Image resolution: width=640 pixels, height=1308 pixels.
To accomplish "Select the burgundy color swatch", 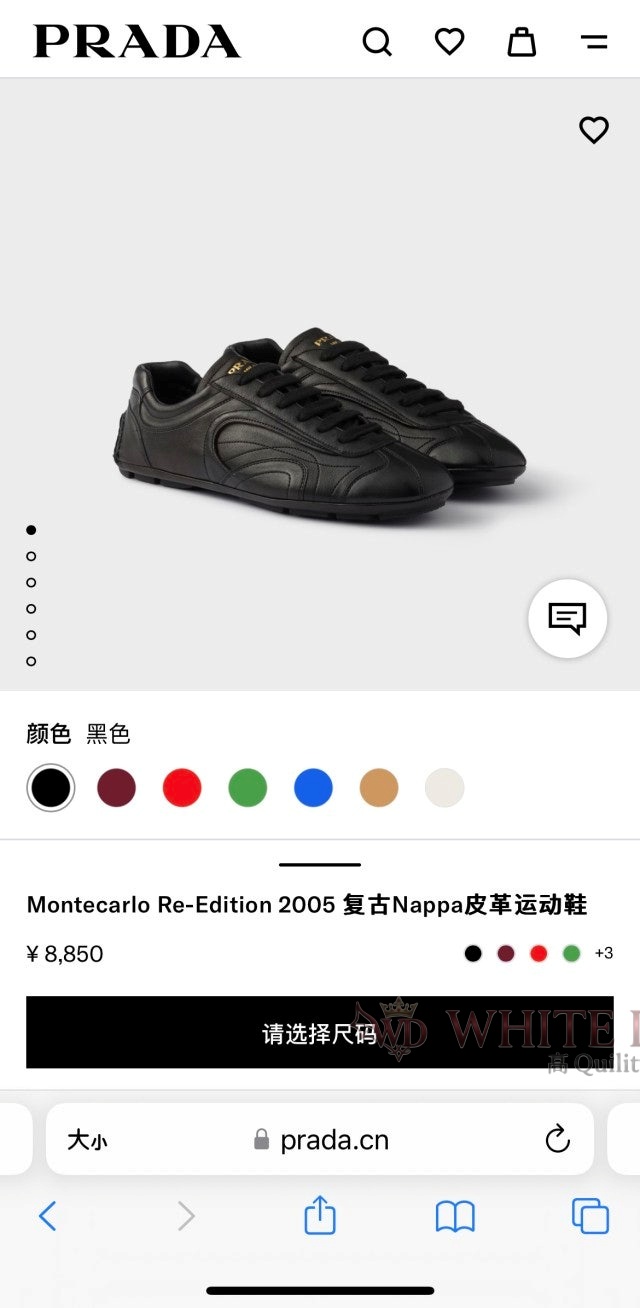I will pos(116,788).
